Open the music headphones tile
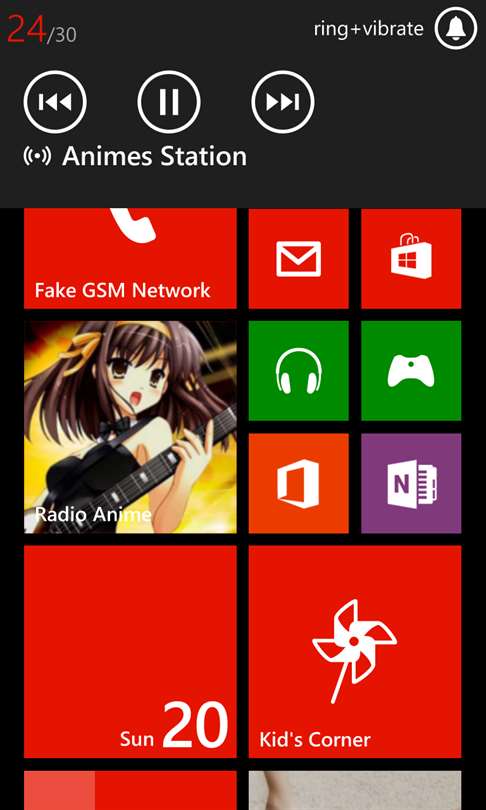Image resolution: width=486 pixels, height=810 pixels. (299, 370)
